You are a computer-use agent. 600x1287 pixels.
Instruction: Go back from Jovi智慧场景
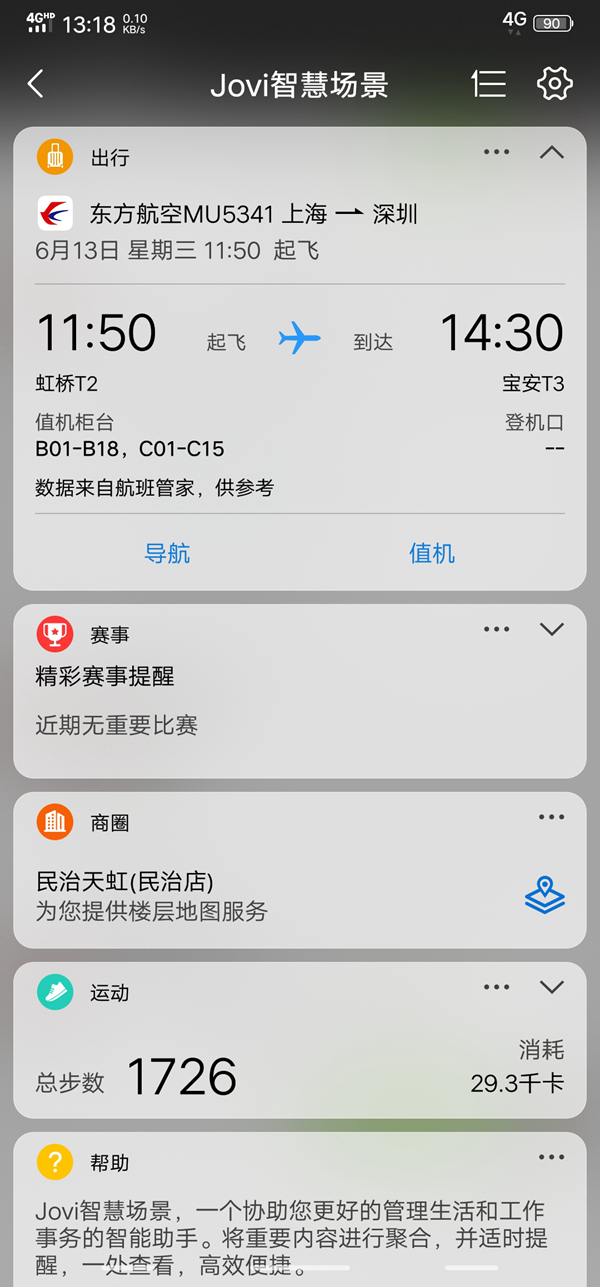pos(36,84)
